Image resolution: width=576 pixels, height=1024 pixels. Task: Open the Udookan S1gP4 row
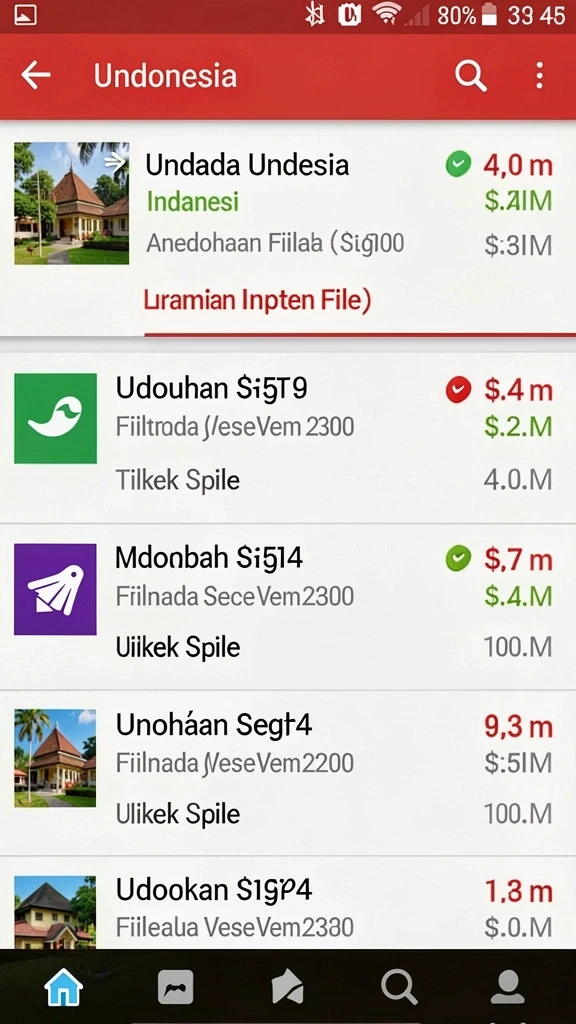click(x=288, y=903)
